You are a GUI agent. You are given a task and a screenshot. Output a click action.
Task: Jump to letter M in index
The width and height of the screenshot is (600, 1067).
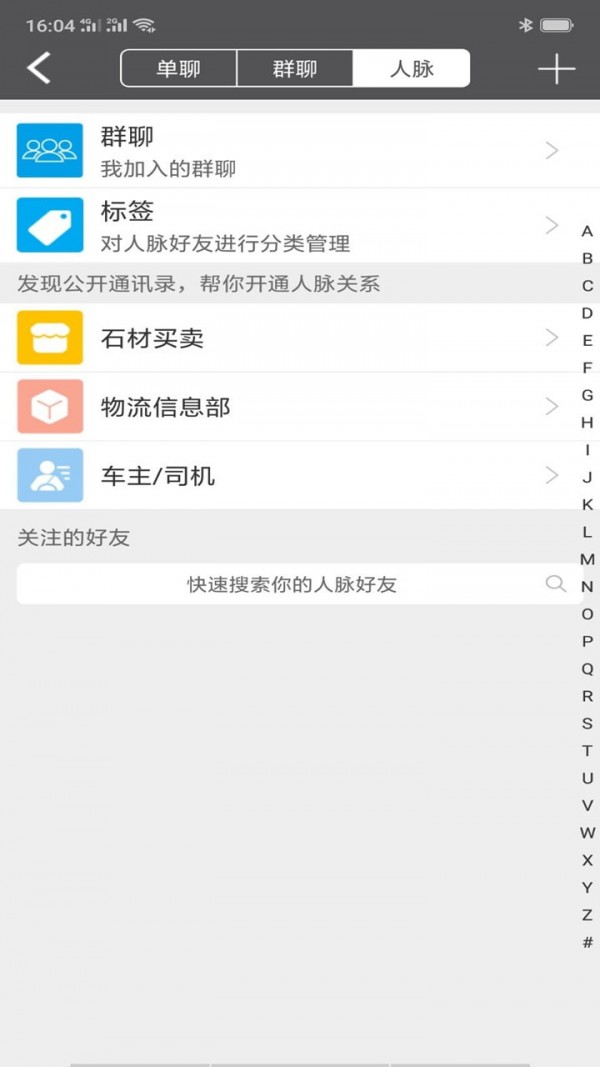coord(587,559)
